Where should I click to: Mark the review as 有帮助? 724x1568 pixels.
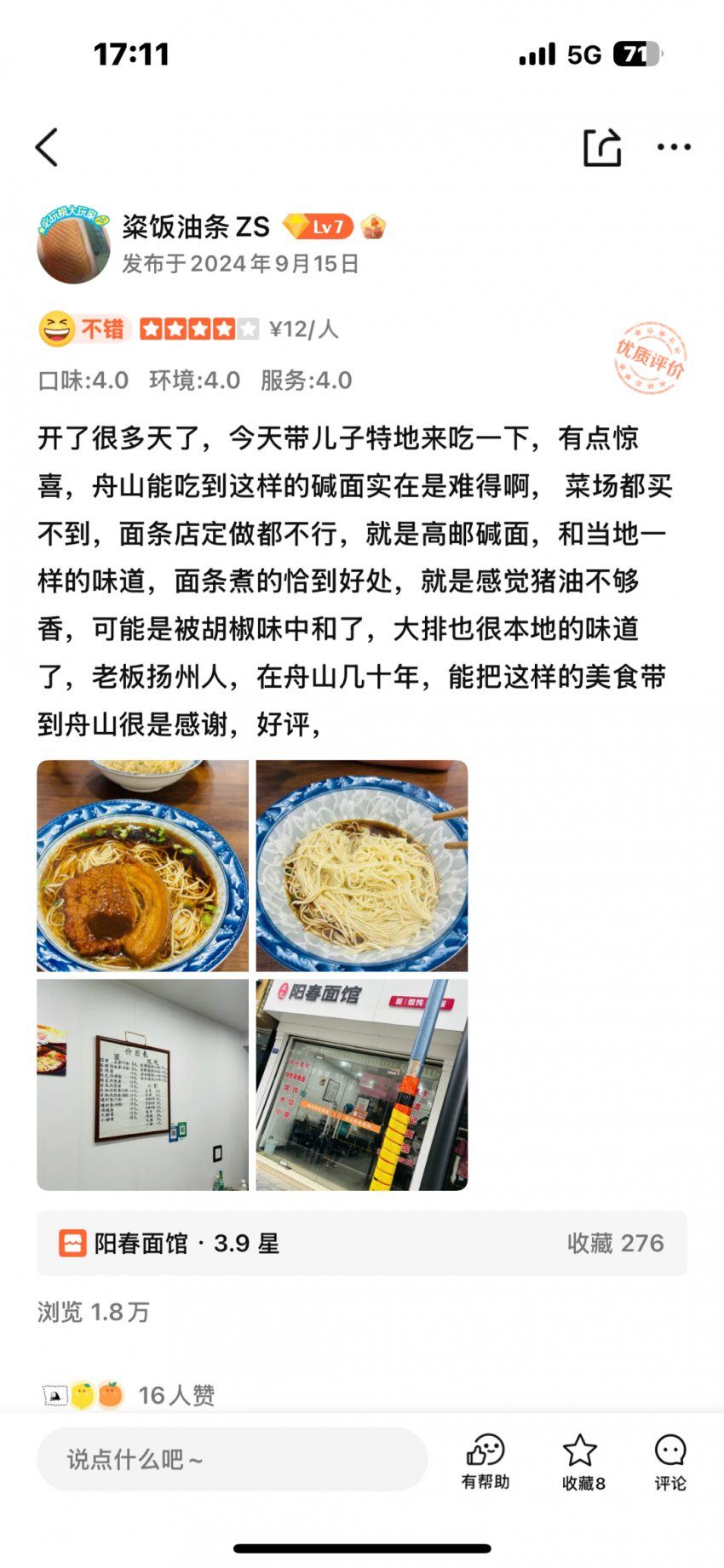486,1461
